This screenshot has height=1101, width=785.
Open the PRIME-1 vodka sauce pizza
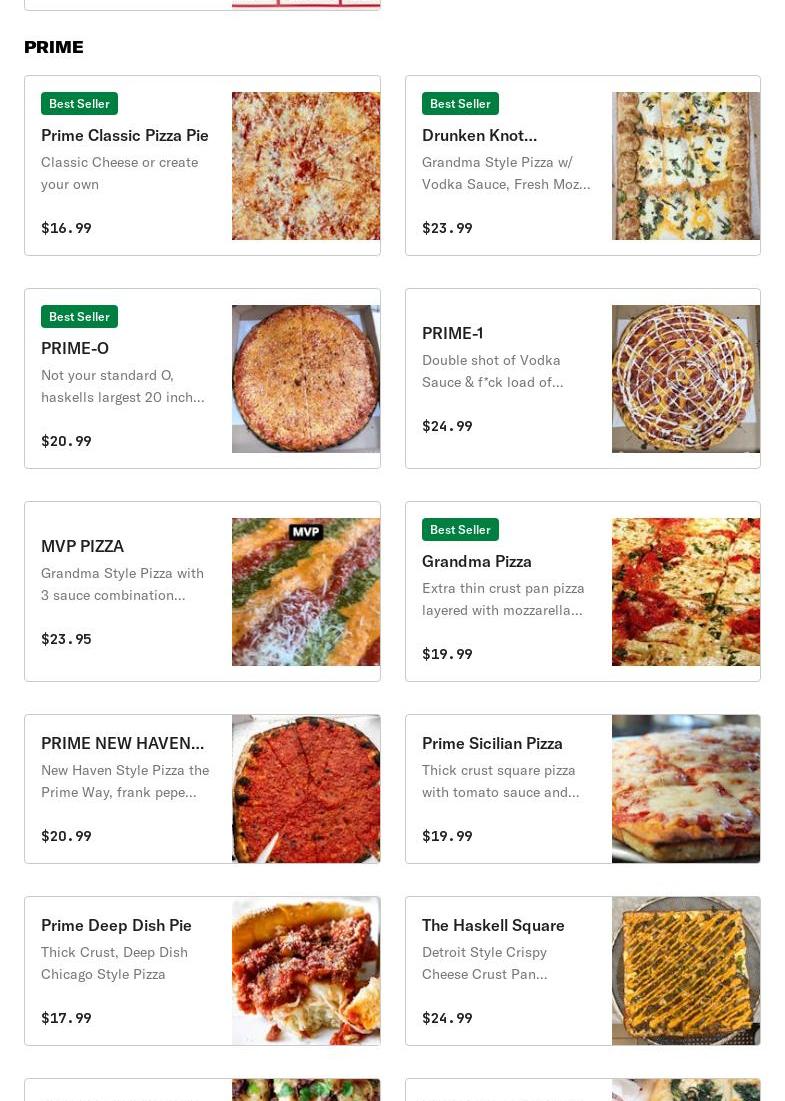582,378
